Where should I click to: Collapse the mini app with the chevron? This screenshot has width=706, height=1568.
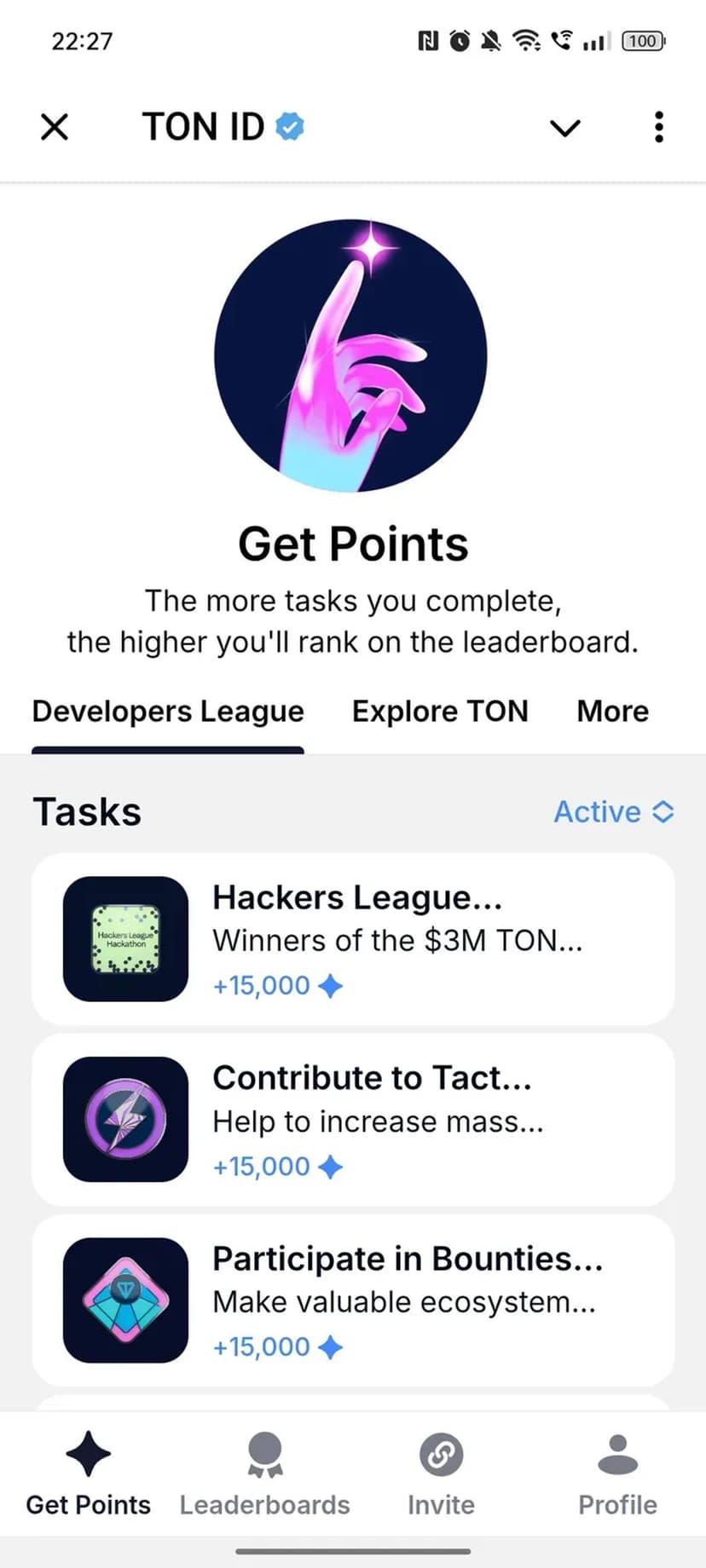(564, 128)
